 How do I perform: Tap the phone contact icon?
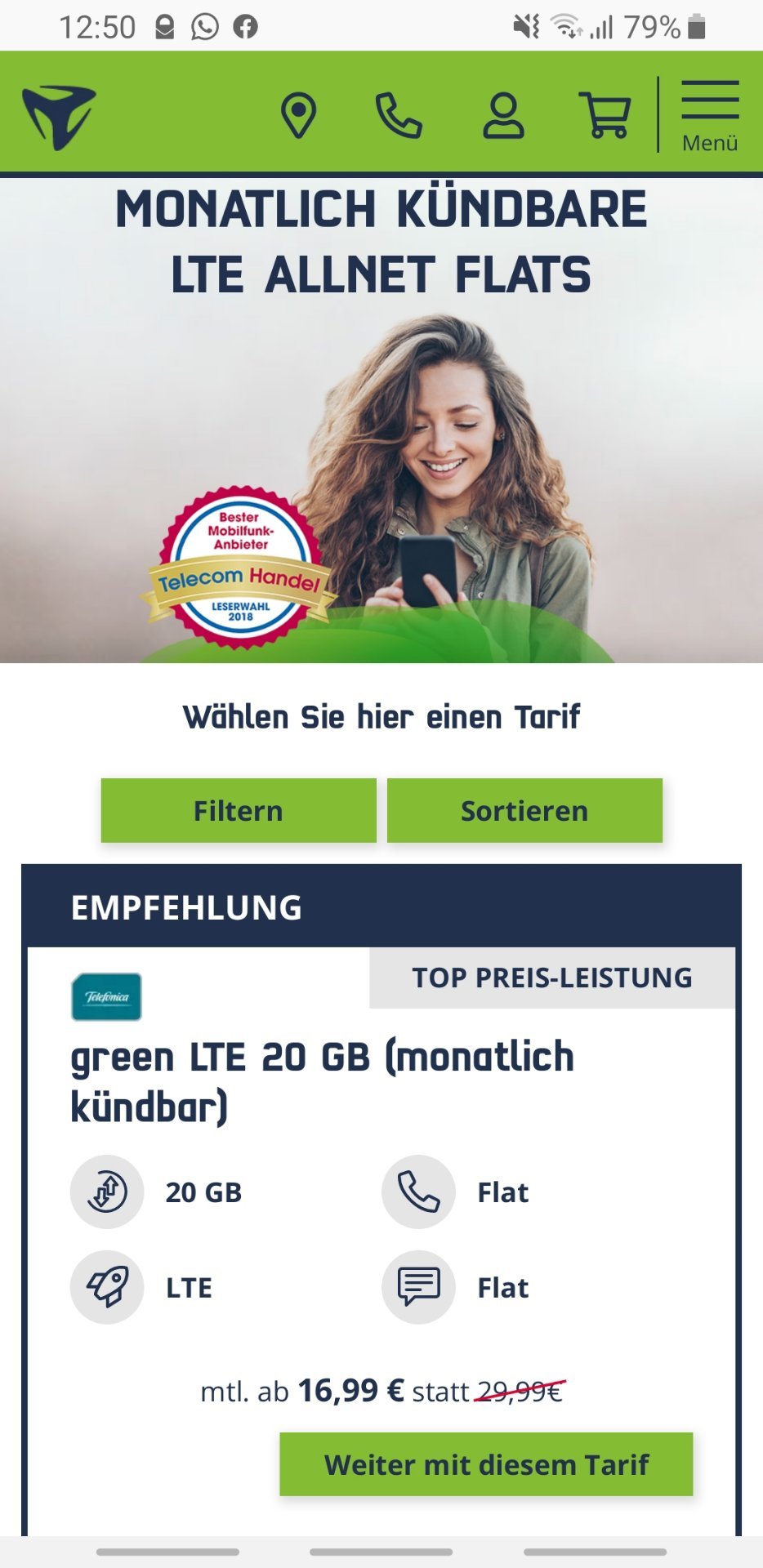(399, 115)
